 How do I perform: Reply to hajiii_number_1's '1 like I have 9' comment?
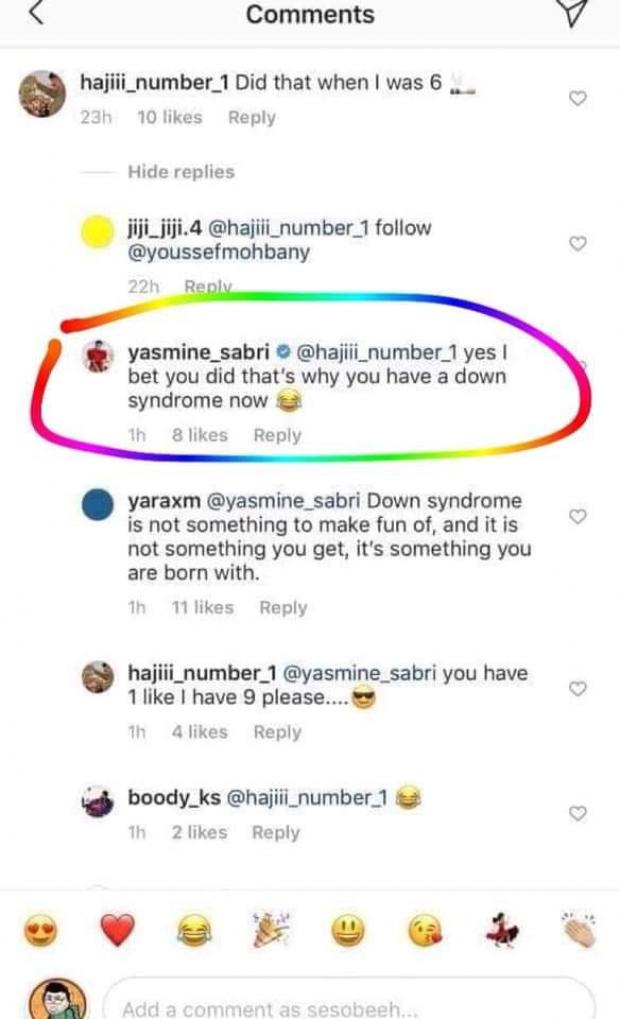point(277,732)
